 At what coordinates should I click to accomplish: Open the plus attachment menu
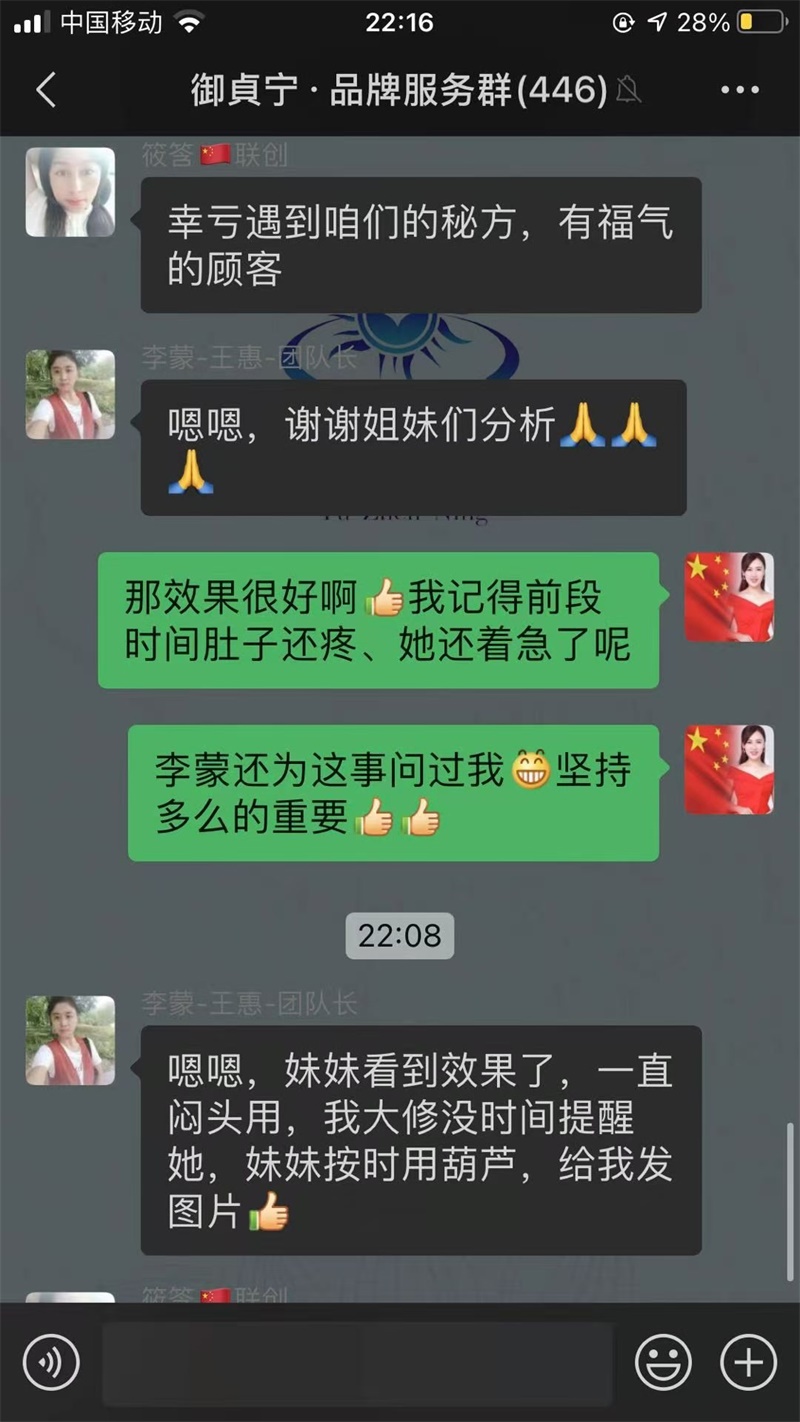coord(748,1362)
